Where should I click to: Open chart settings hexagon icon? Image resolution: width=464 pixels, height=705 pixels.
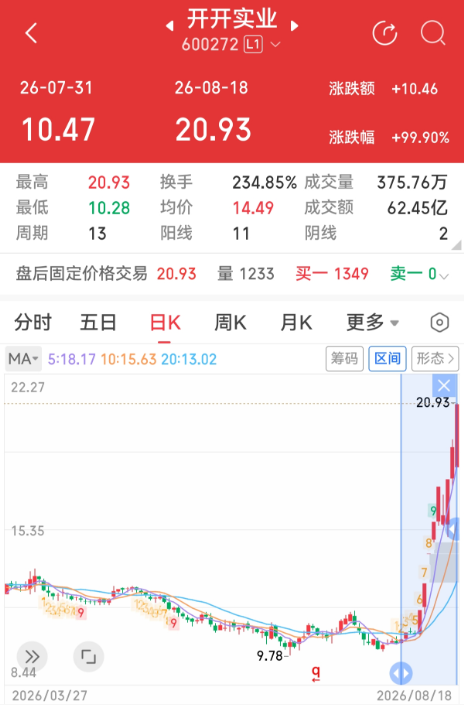(x=439, y=322)
